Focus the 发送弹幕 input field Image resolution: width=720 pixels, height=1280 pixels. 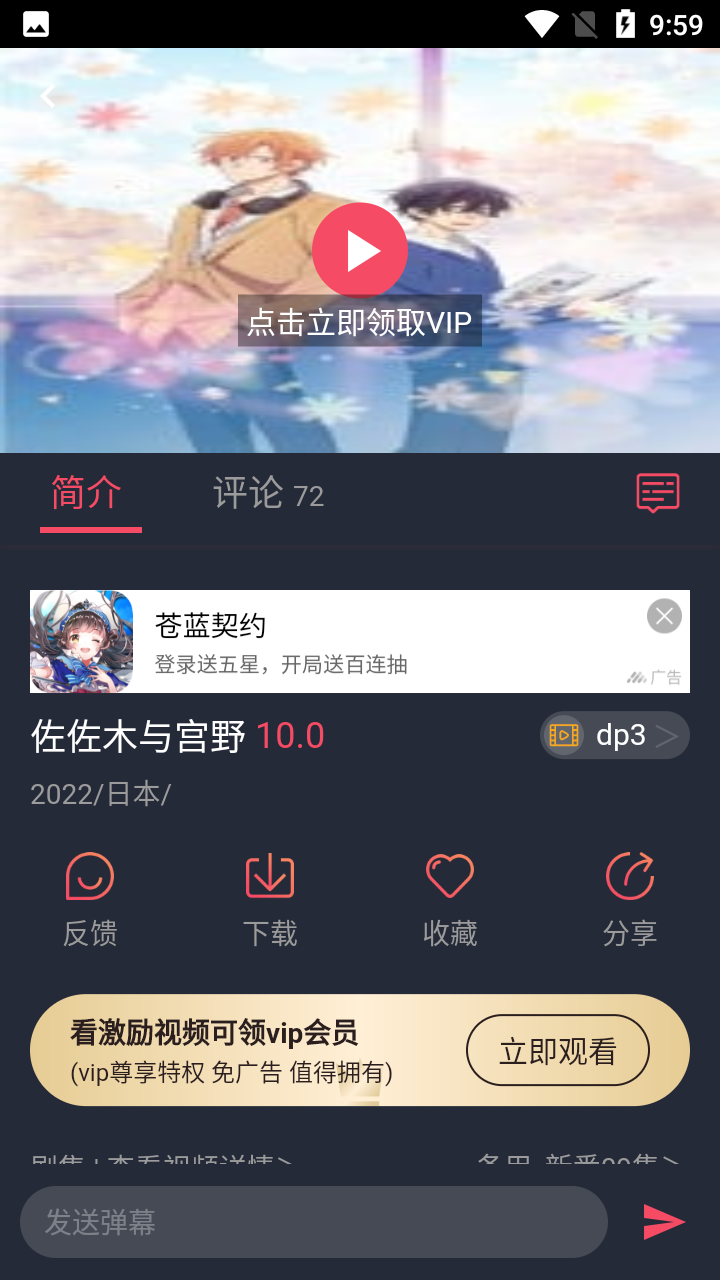314,1222
